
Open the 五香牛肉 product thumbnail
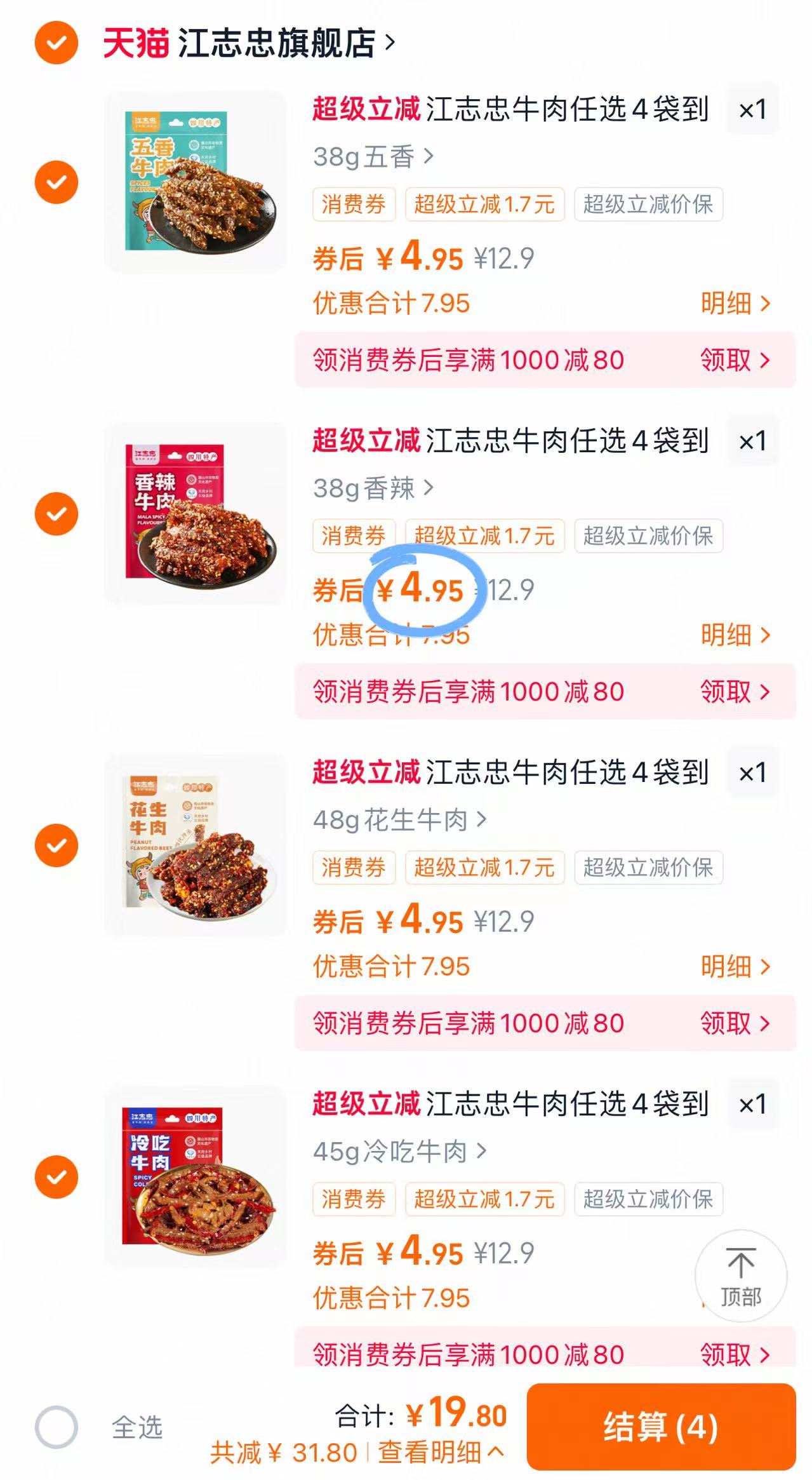click(194, 181)
